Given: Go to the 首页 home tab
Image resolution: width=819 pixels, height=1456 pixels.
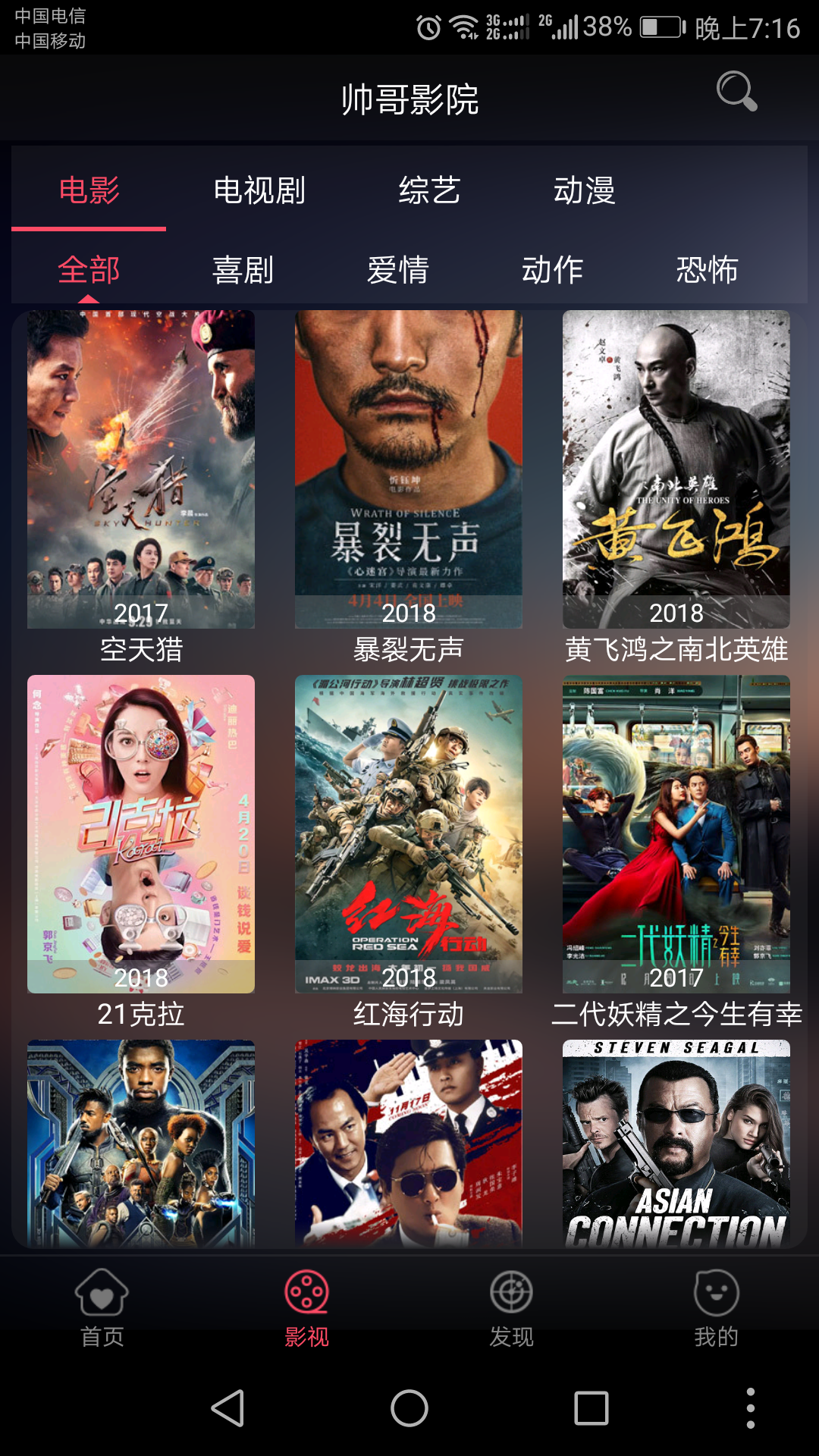Looking at the screenshot, I should tap(102, 1308).
